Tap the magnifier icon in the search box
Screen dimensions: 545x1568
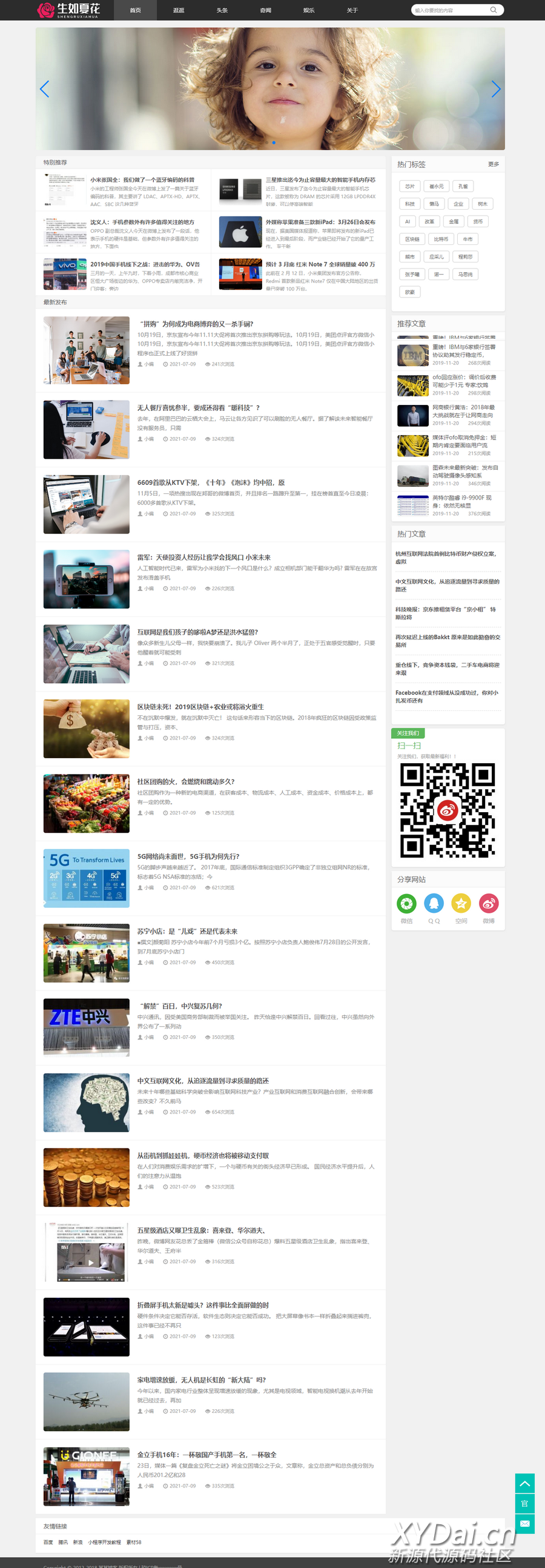tap(494, 10)
